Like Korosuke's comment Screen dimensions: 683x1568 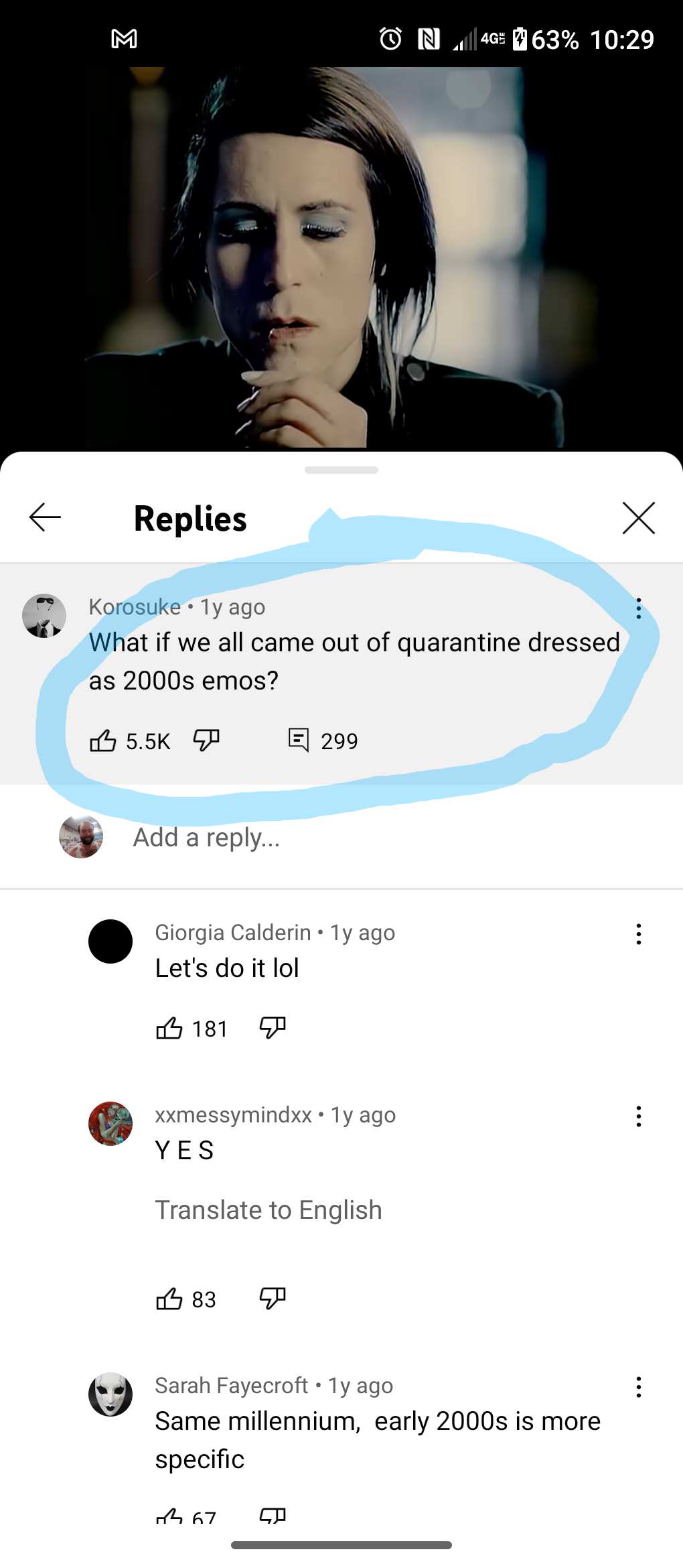click(103, 740)
